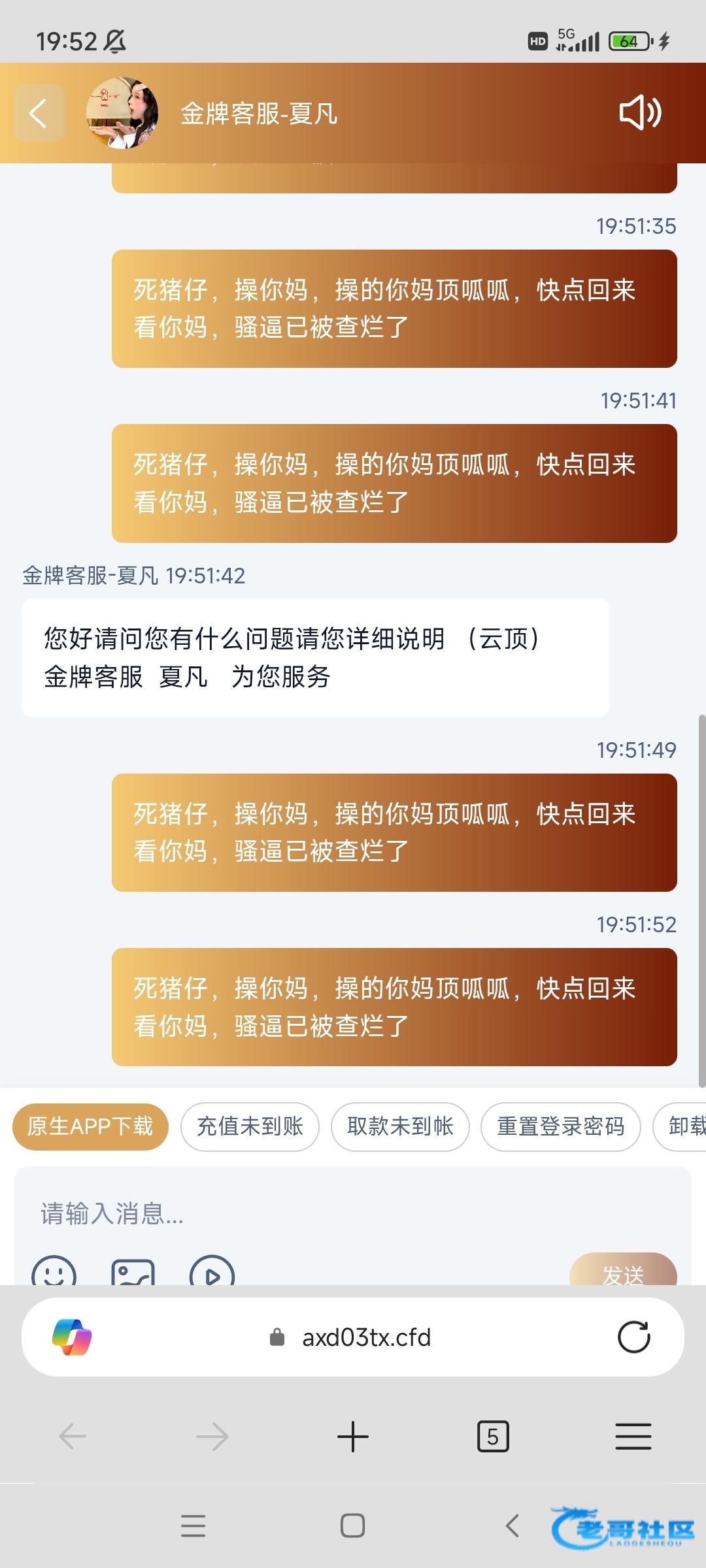
Task: Reload the current page
Action: [x=633, y=1337]
